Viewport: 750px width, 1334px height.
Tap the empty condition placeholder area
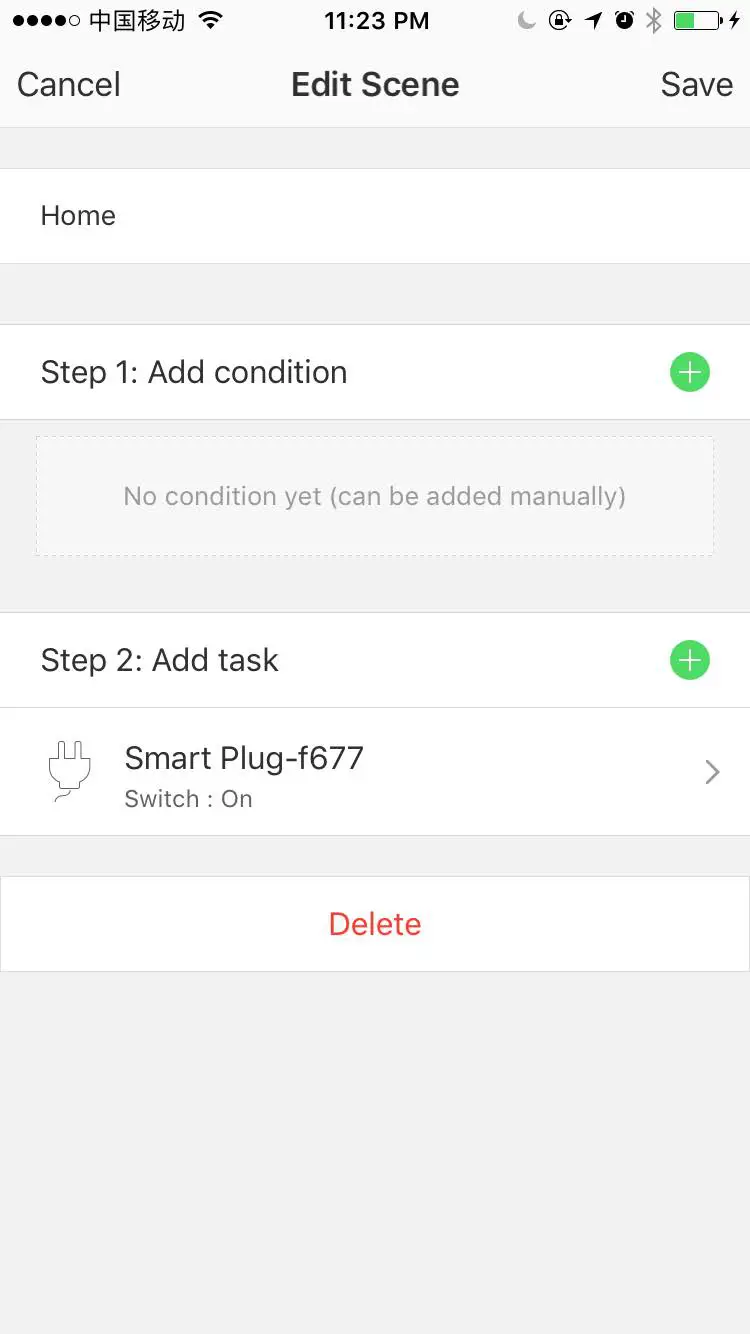(375, 495)
